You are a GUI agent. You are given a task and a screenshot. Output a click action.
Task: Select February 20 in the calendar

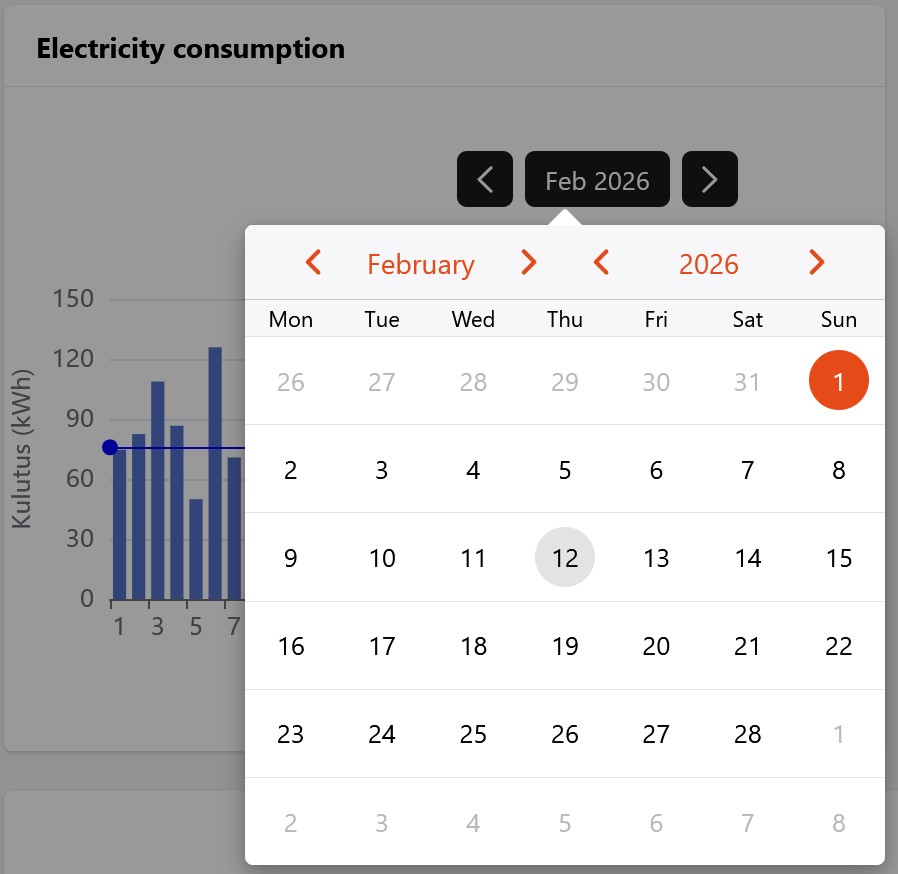click(x=656, y=646)
